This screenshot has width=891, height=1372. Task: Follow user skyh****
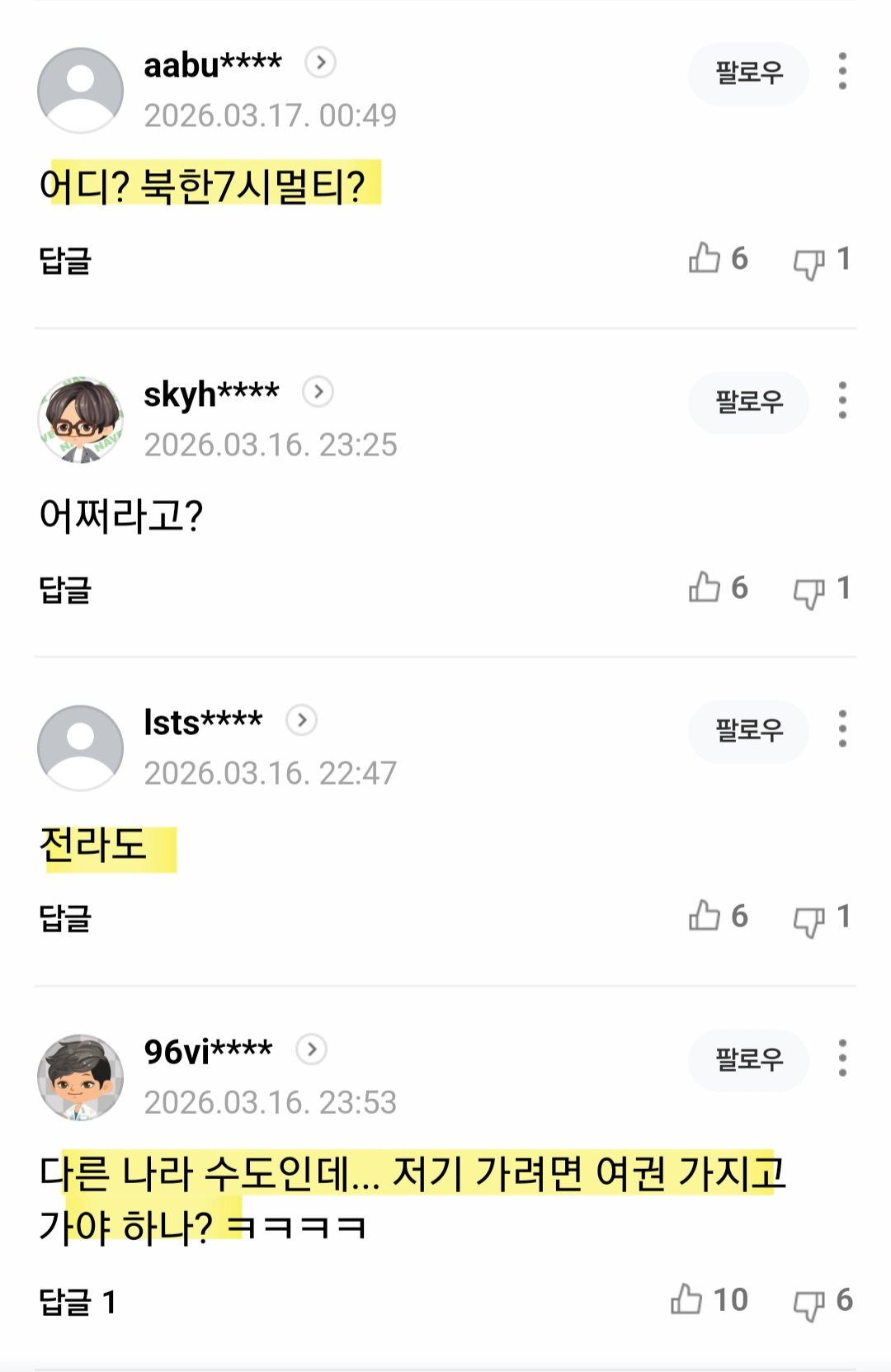pyautogui.click(x=748, y=403)
